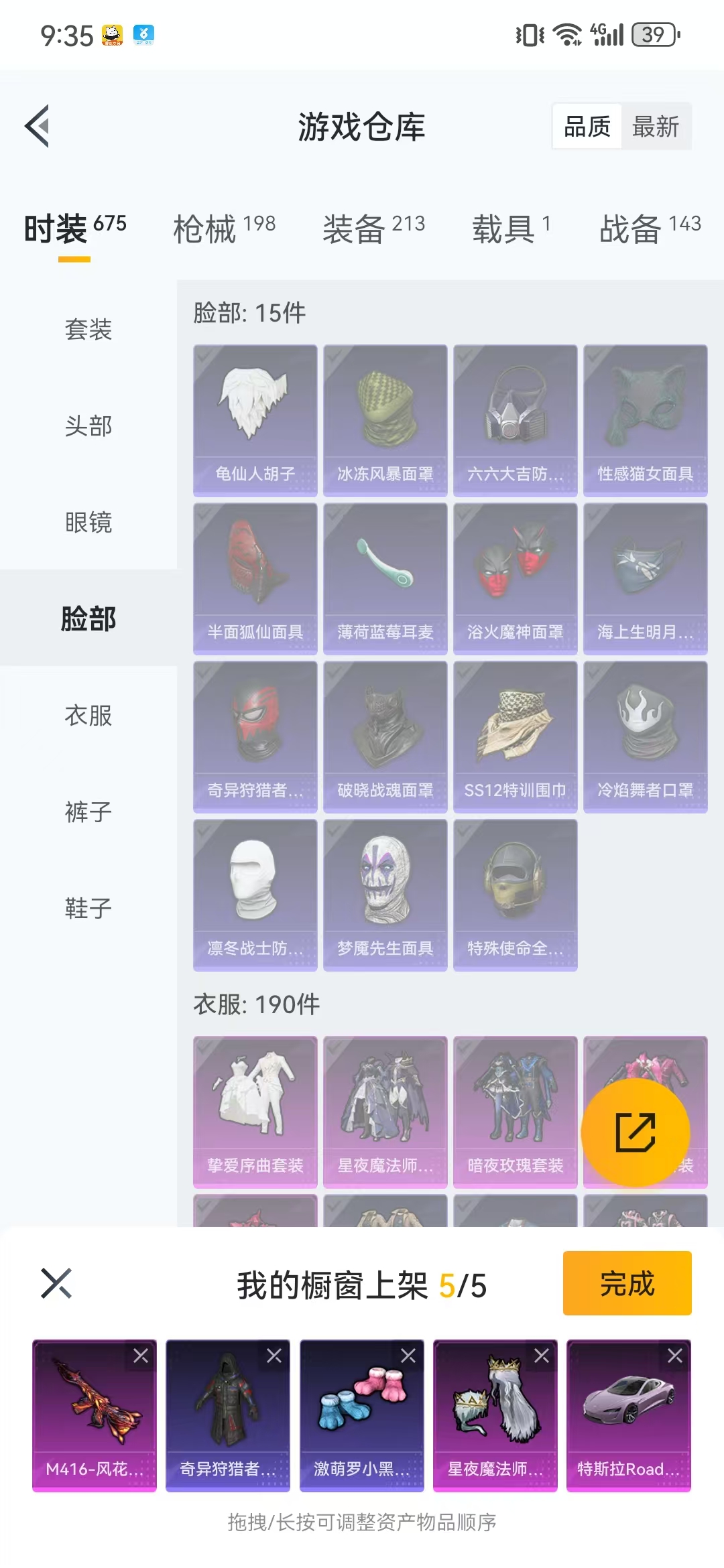Sort by 品质 (quality)
The image size is (724, 1568).
pyautogui.click(x=587, y=127)
